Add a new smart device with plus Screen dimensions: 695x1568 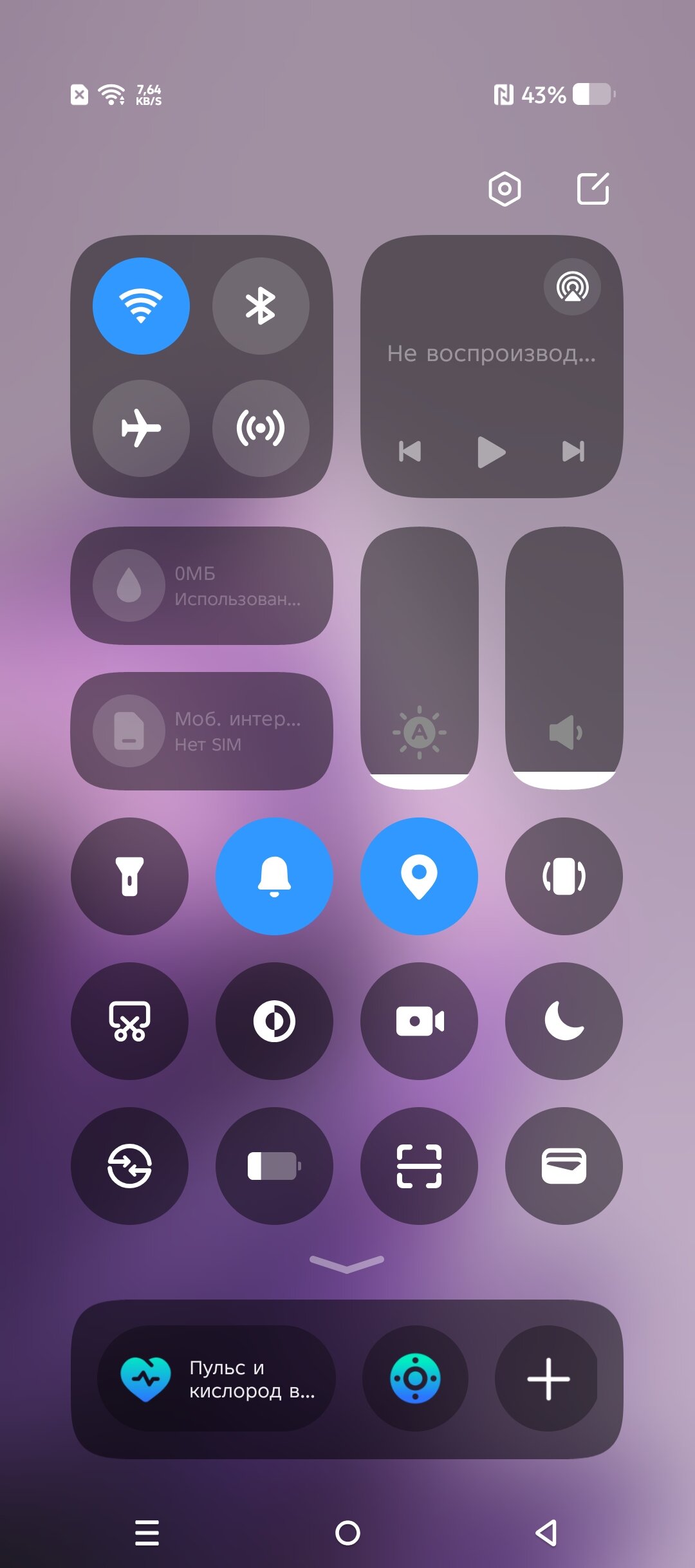[x=548, y=1379]
